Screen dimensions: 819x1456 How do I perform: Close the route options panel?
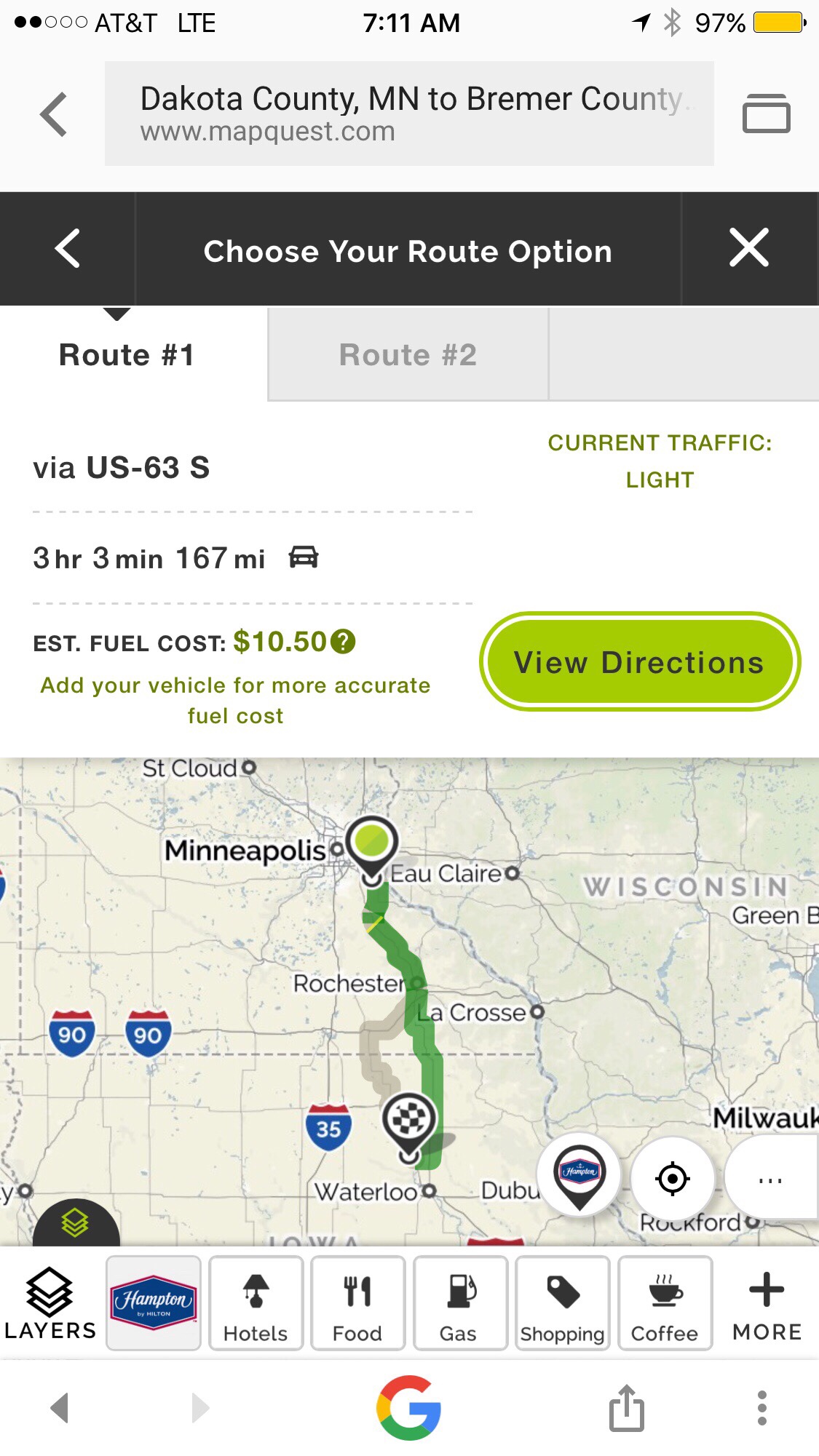point(749,248)
